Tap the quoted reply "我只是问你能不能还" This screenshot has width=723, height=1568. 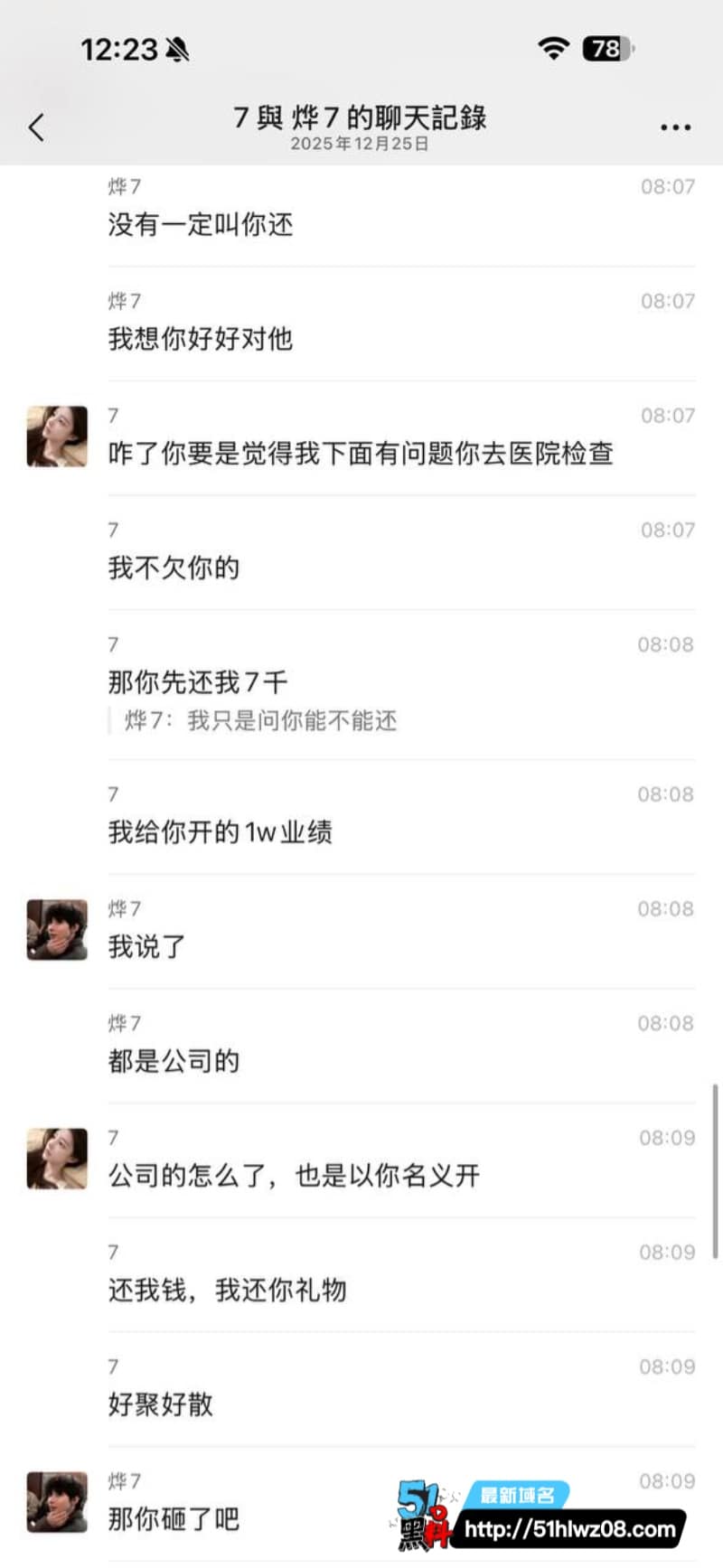click(x=261, y=720)
